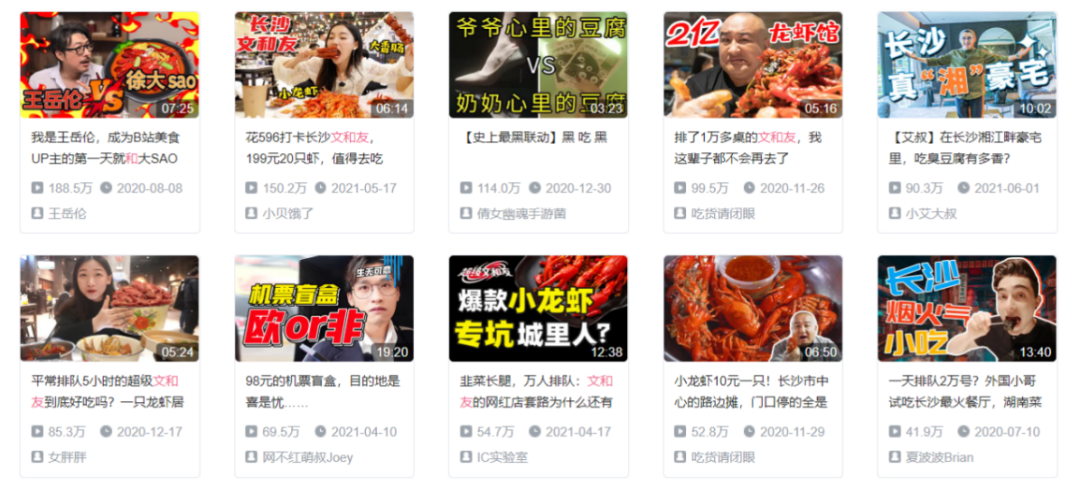Play the 韭菜长腿，万人排队 video
Viewport: 1080px width, 489px height.
tap(538, 308)
